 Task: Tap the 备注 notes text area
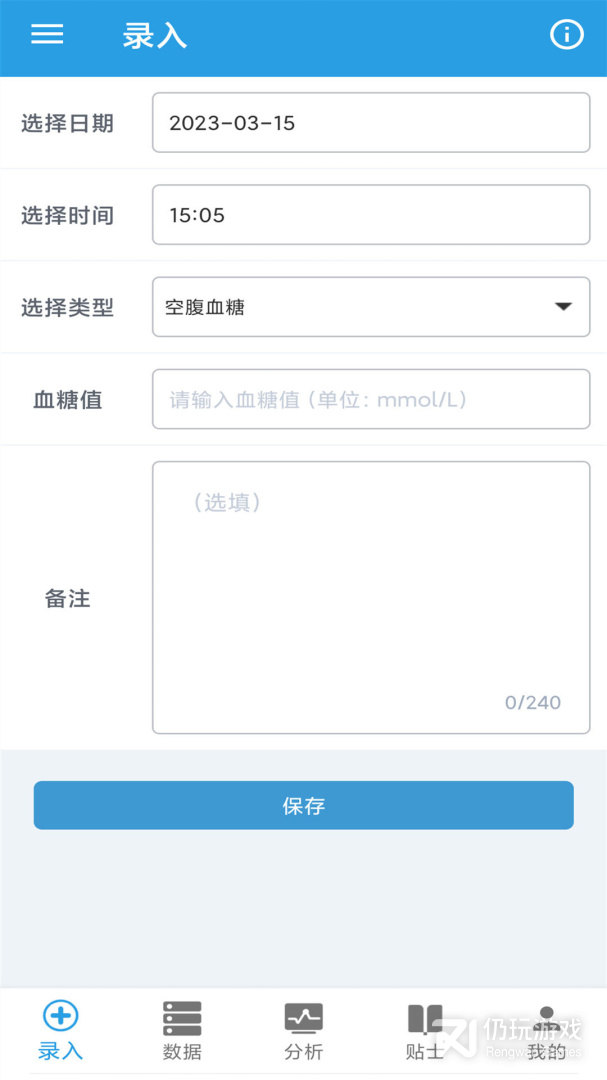click(370, 597)
